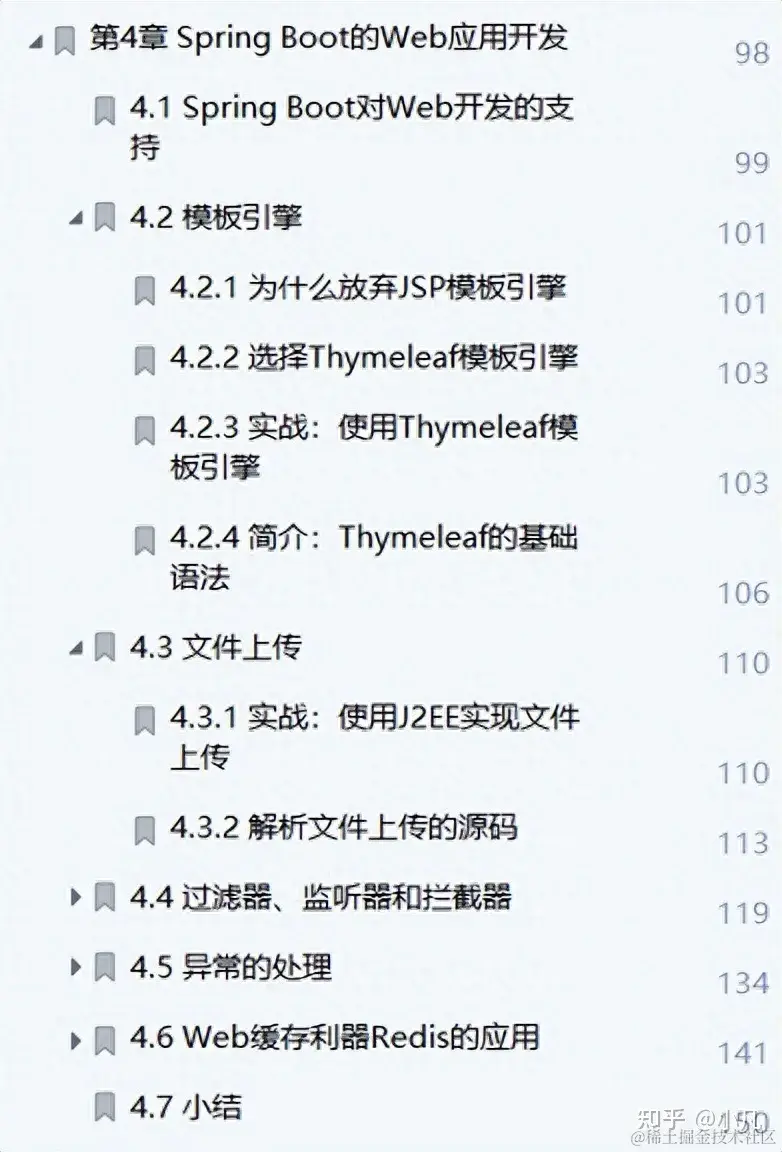
Task: Go to 4.2.1 为什么放弃JSP模板引擎
Action: (x=367, y=288)
